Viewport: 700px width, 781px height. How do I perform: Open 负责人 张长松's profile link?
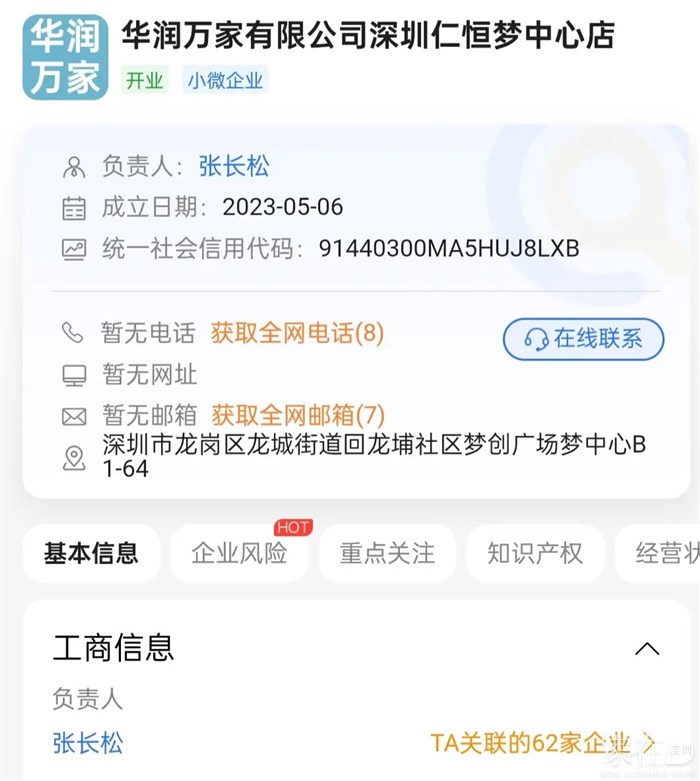(x=234, y=166)
